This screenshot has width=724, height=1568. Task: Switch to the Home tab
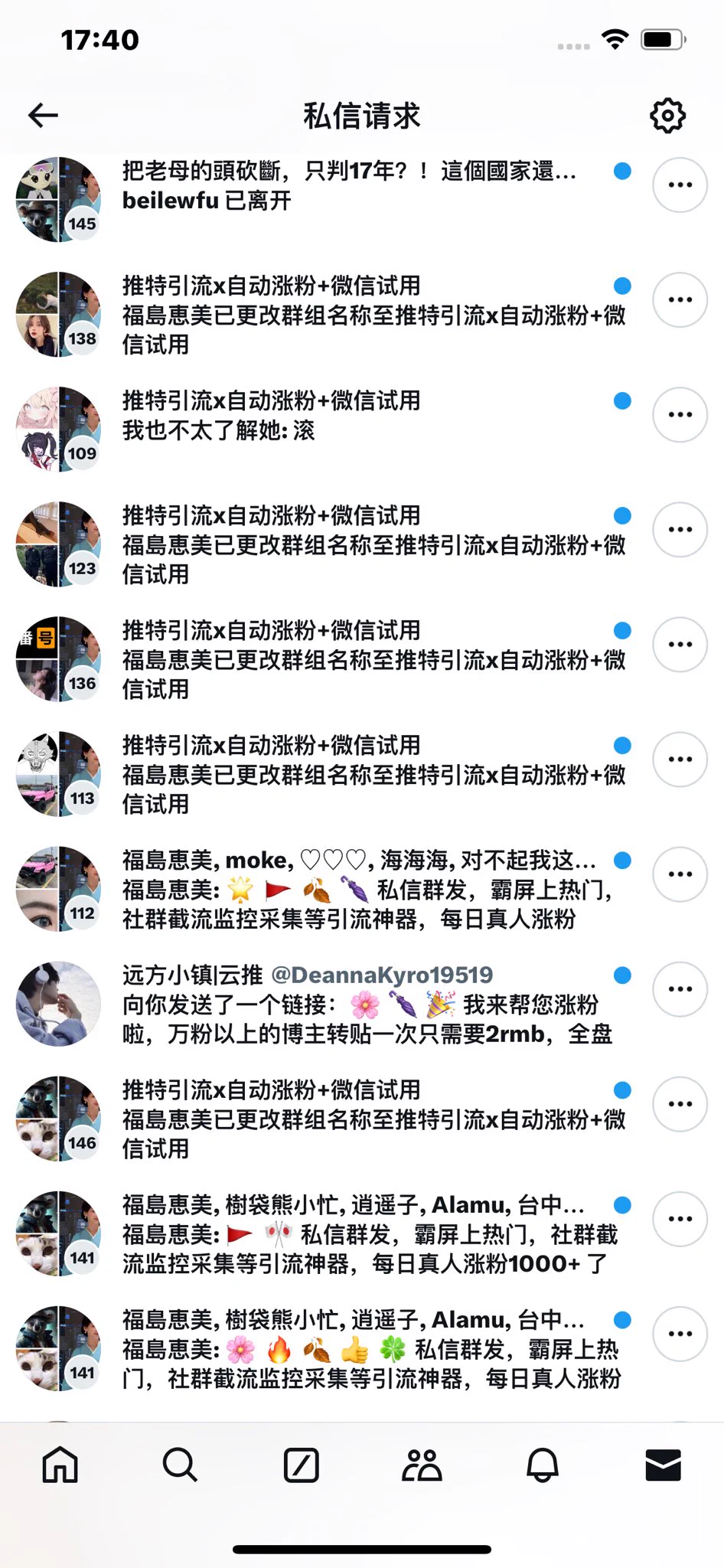pos(60,1465)
